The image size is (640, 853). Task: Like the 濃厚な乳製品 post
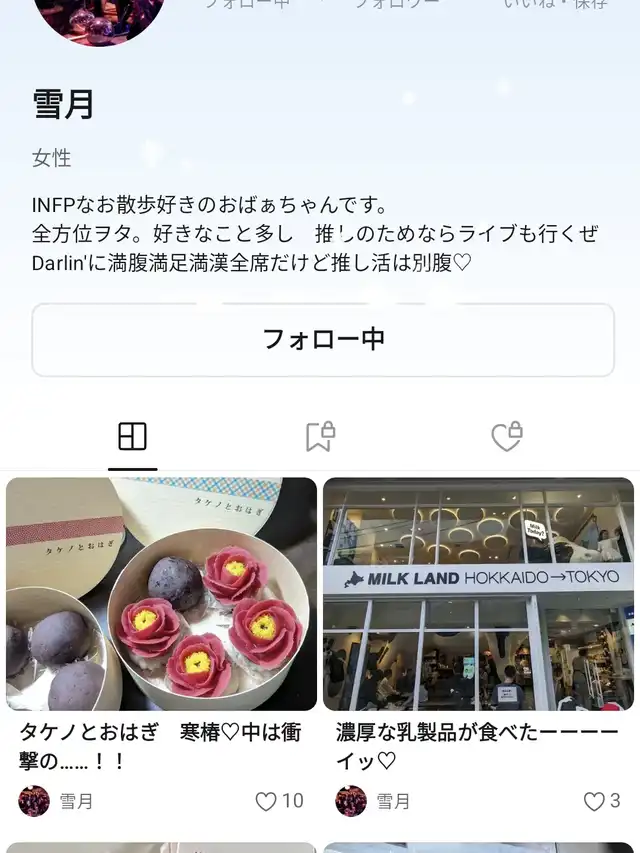(594, 801)
